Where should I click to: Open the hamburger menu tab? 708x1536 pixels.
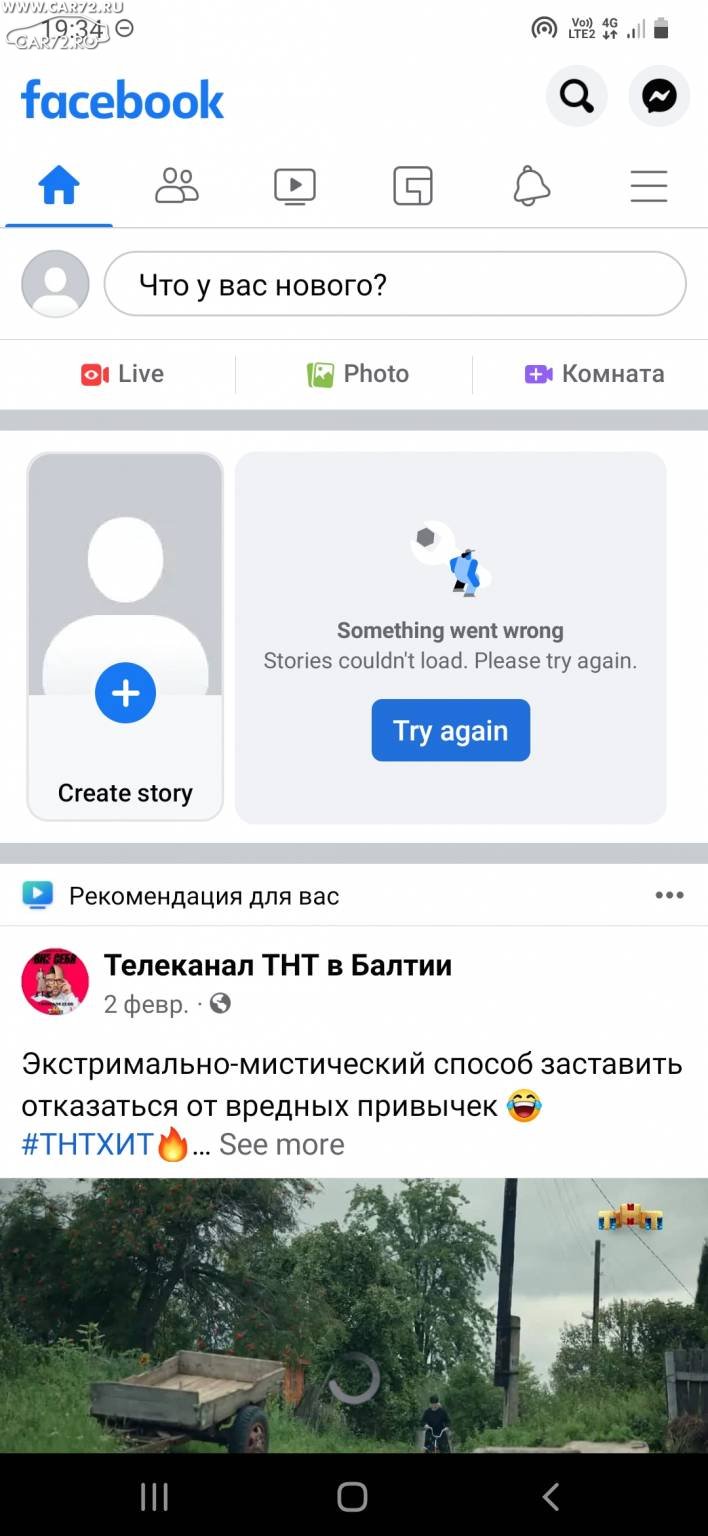click(649, 186)
